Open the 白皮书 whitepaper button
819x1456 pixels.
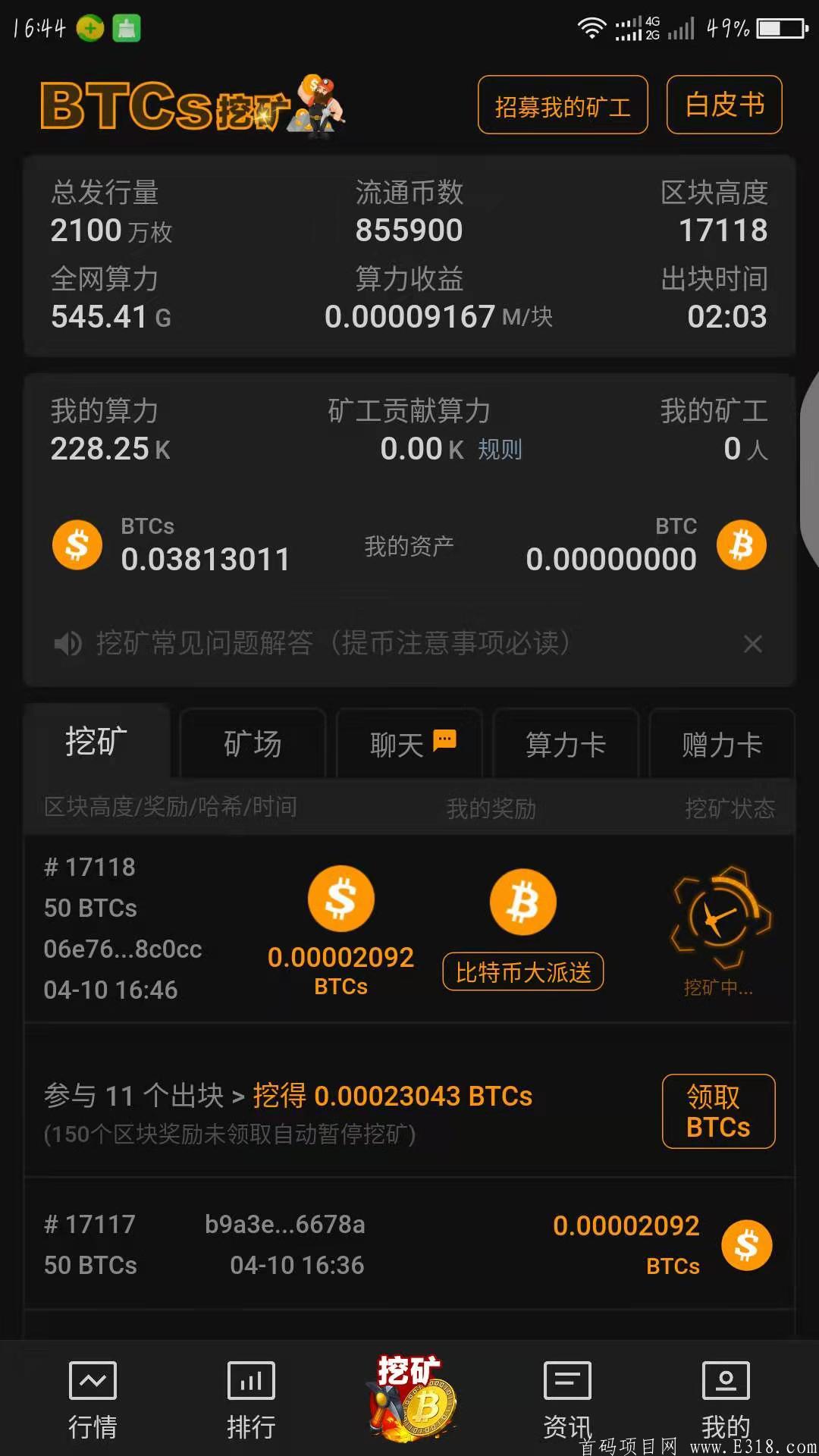click(x=723, y=105)
